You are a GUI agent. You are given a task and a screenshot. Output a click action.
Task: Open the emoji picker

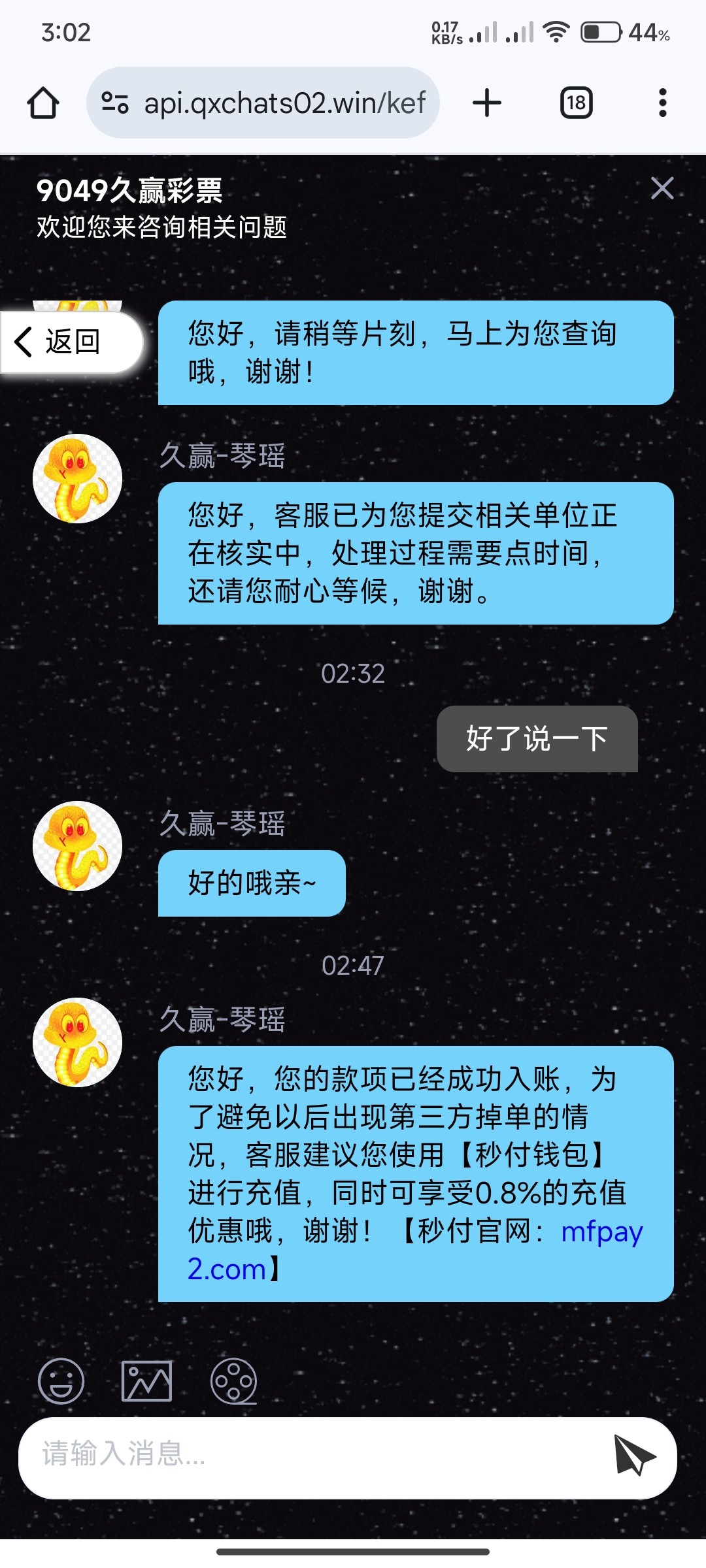(x=61, y=1380)
